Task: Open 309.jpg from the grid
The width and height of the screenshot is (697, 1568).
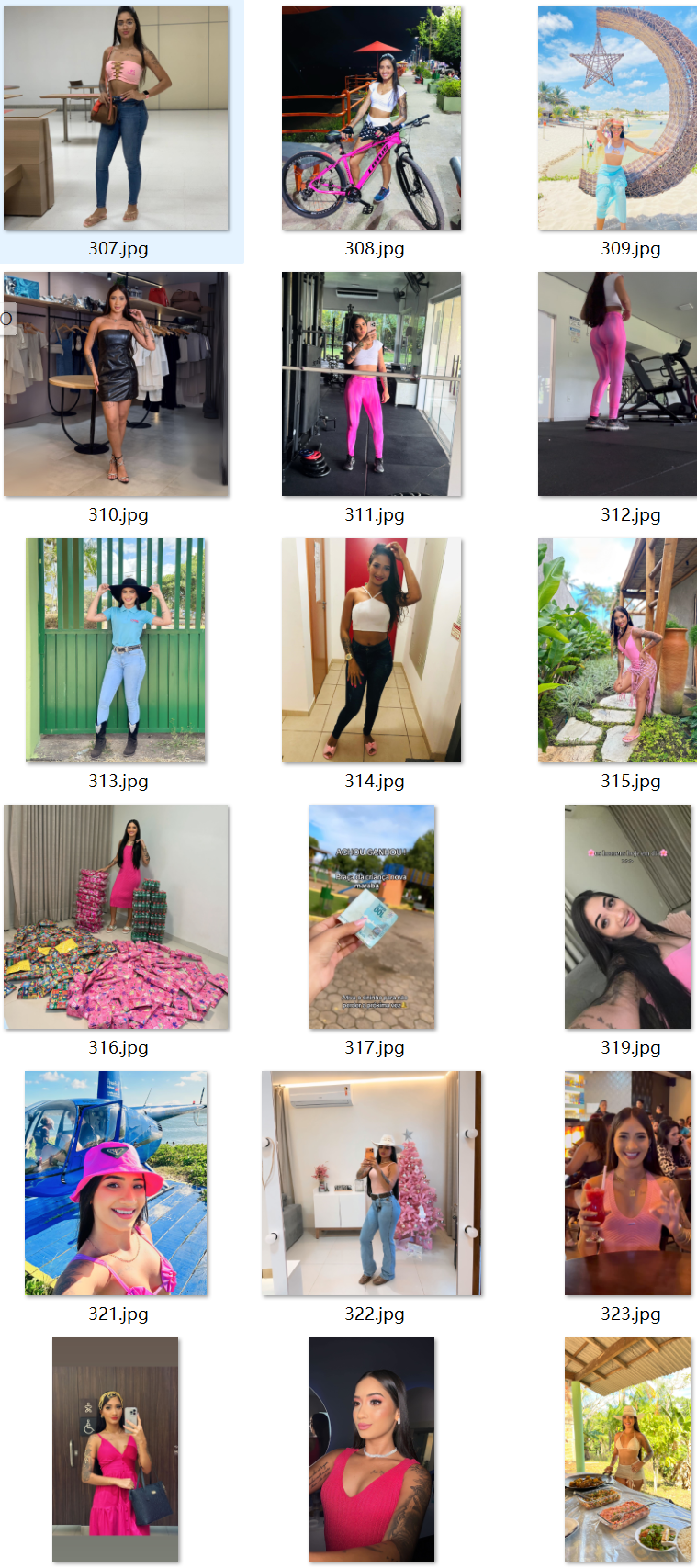Action: point(617,118)
